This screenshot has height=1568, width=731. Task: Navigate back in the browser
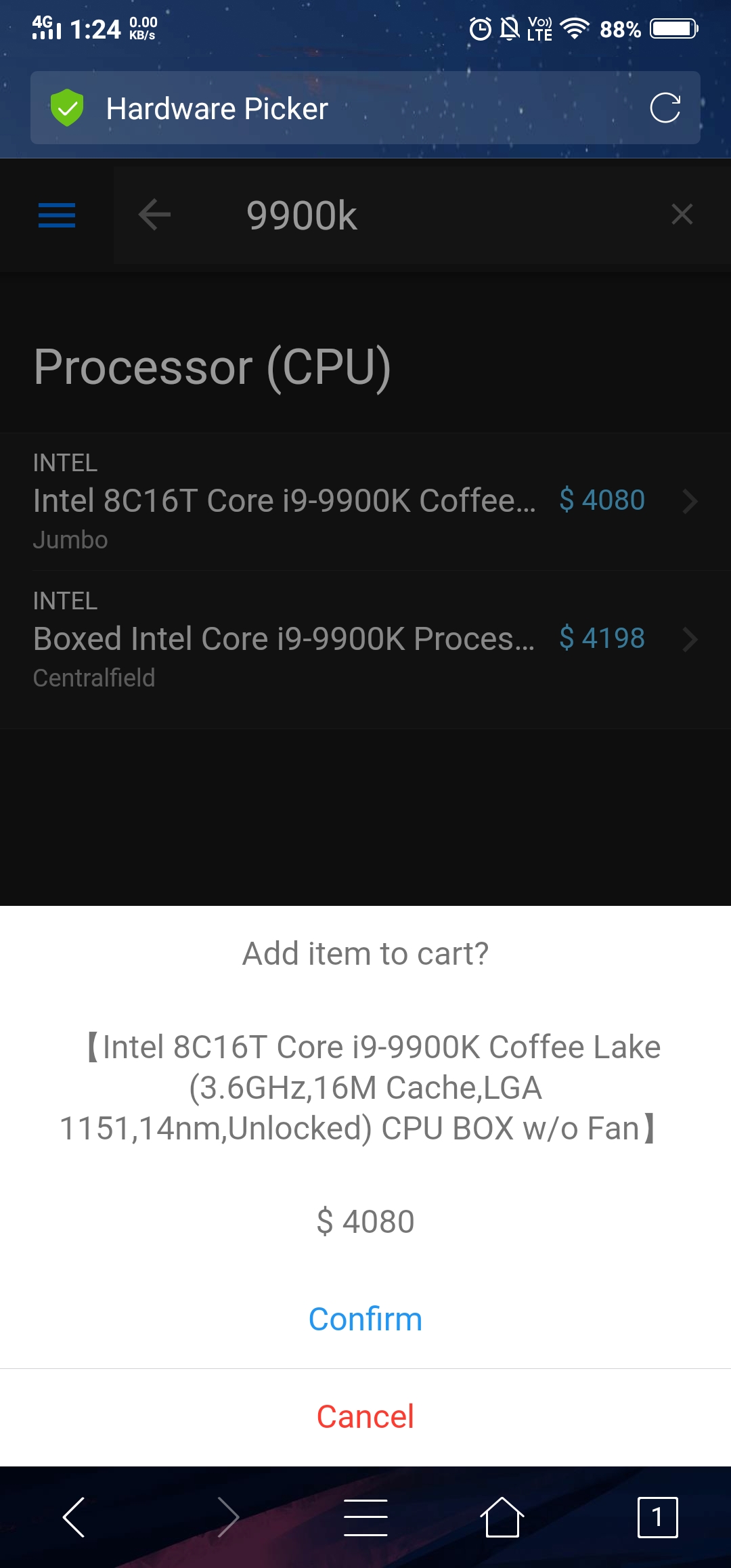click(x=74, y=1517)
